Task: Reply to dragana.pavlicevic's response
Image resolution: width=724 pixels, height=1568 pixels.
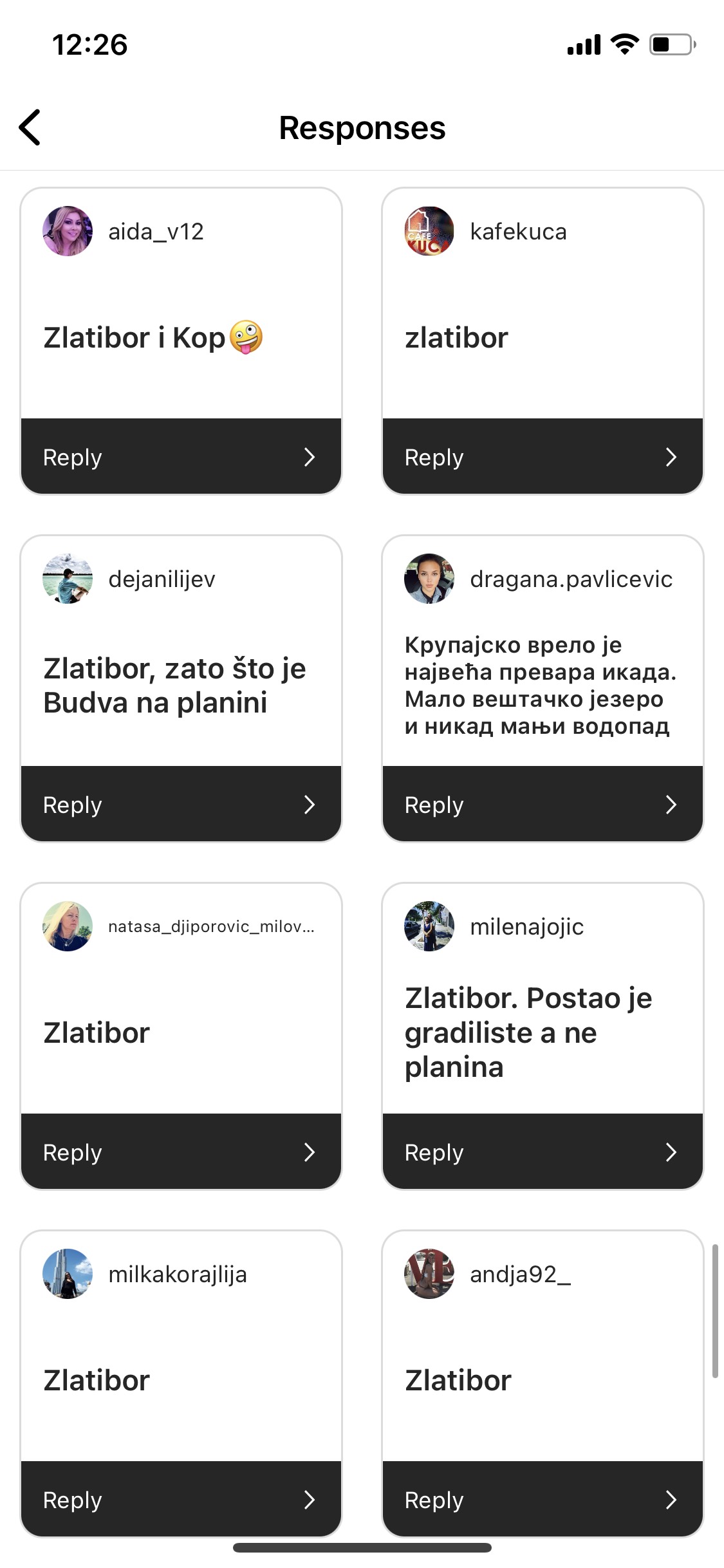Action: [543, 805]
